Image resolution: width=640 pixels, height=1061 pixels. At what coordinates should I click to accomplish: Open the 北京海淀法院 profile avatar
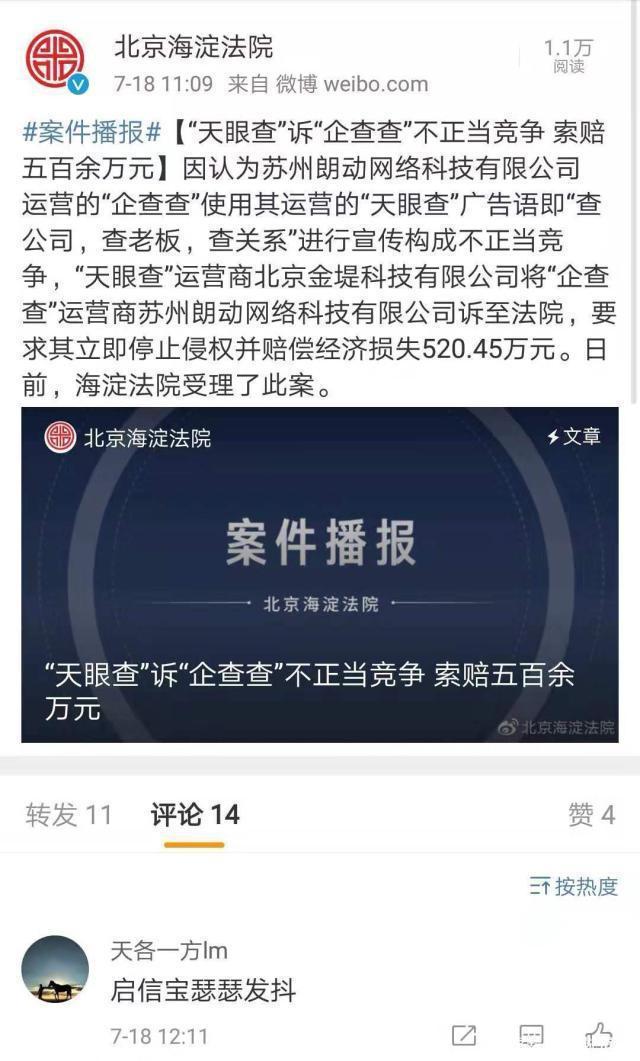click(x=56, y=60)
